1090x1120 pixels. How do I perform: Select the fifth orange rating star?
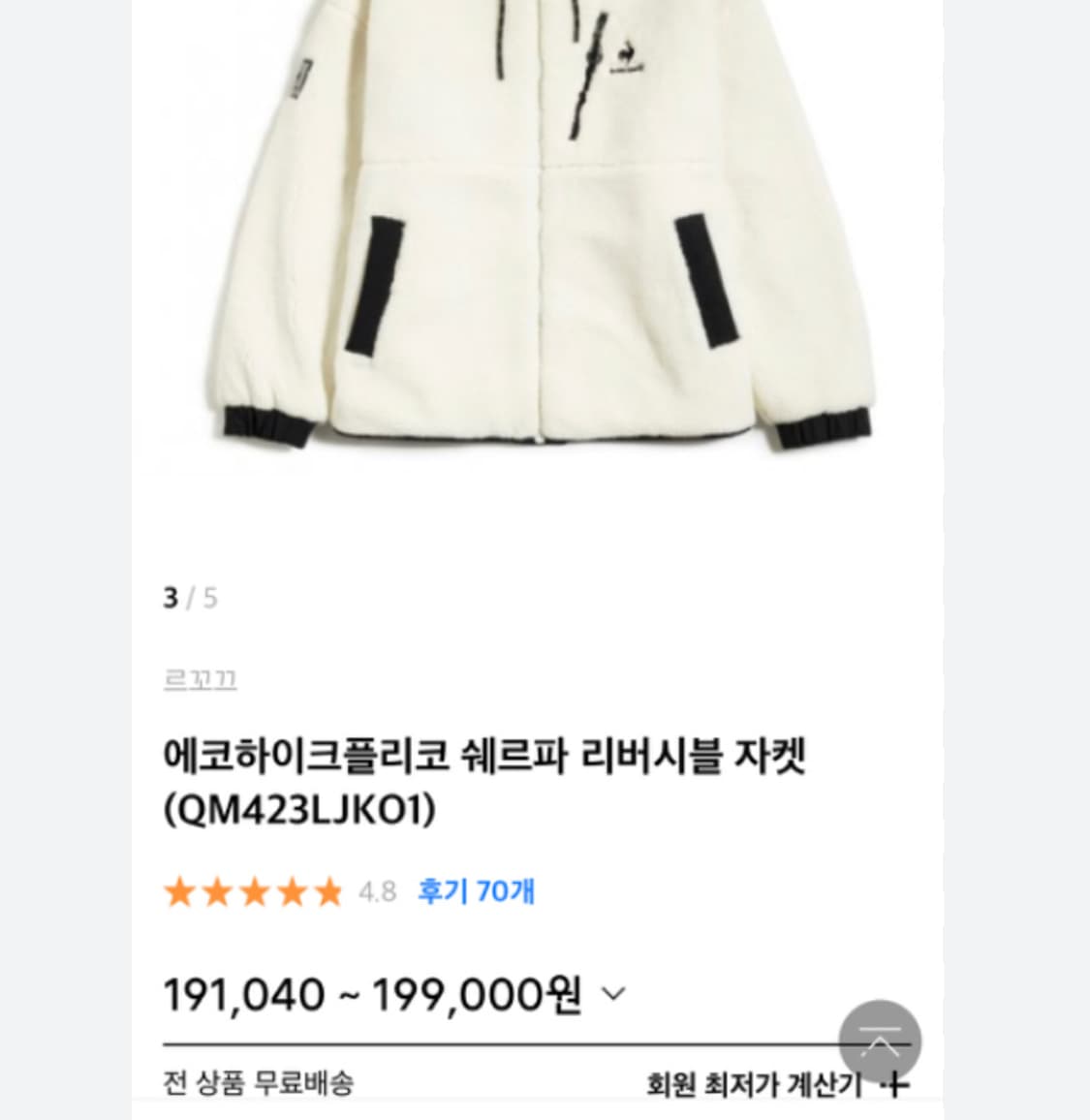[x=327, y=891]
